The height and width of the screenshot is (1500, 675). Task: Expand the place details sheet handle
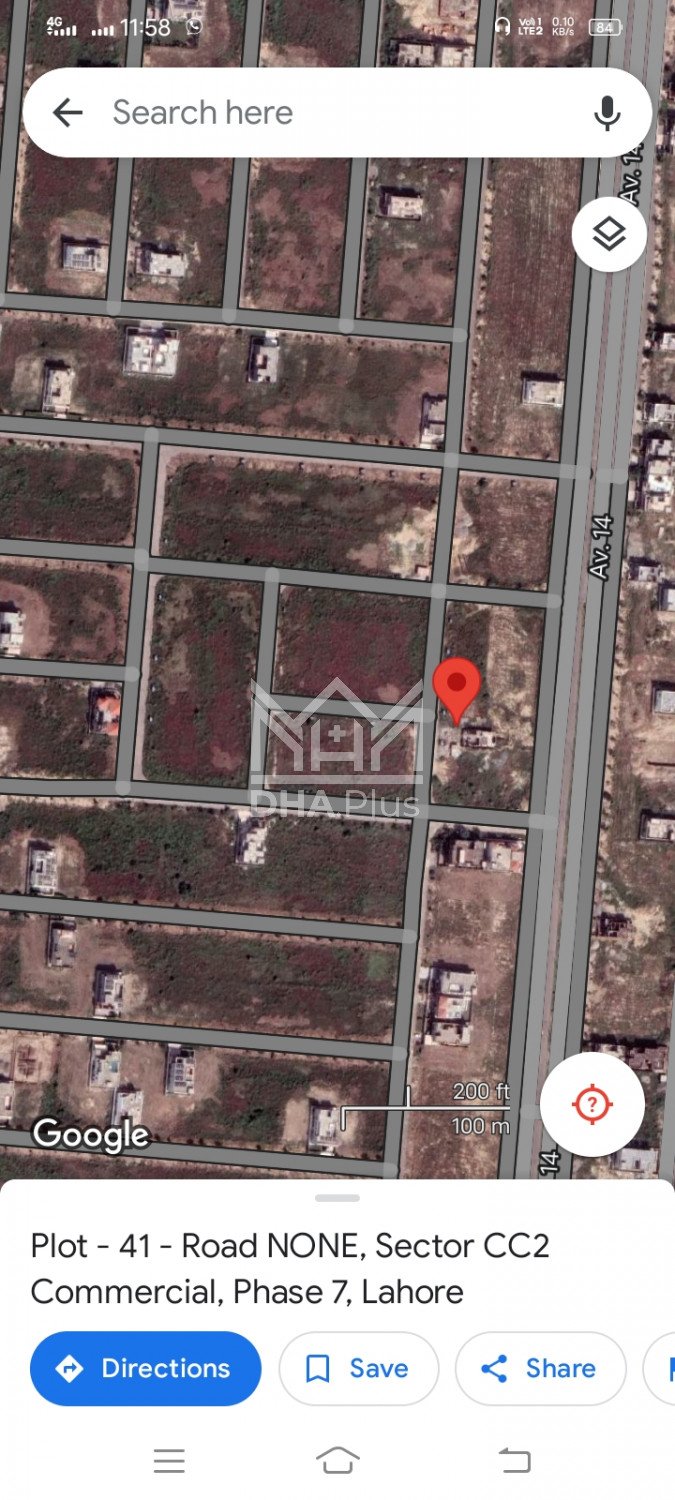click(x=337, y=1197)
